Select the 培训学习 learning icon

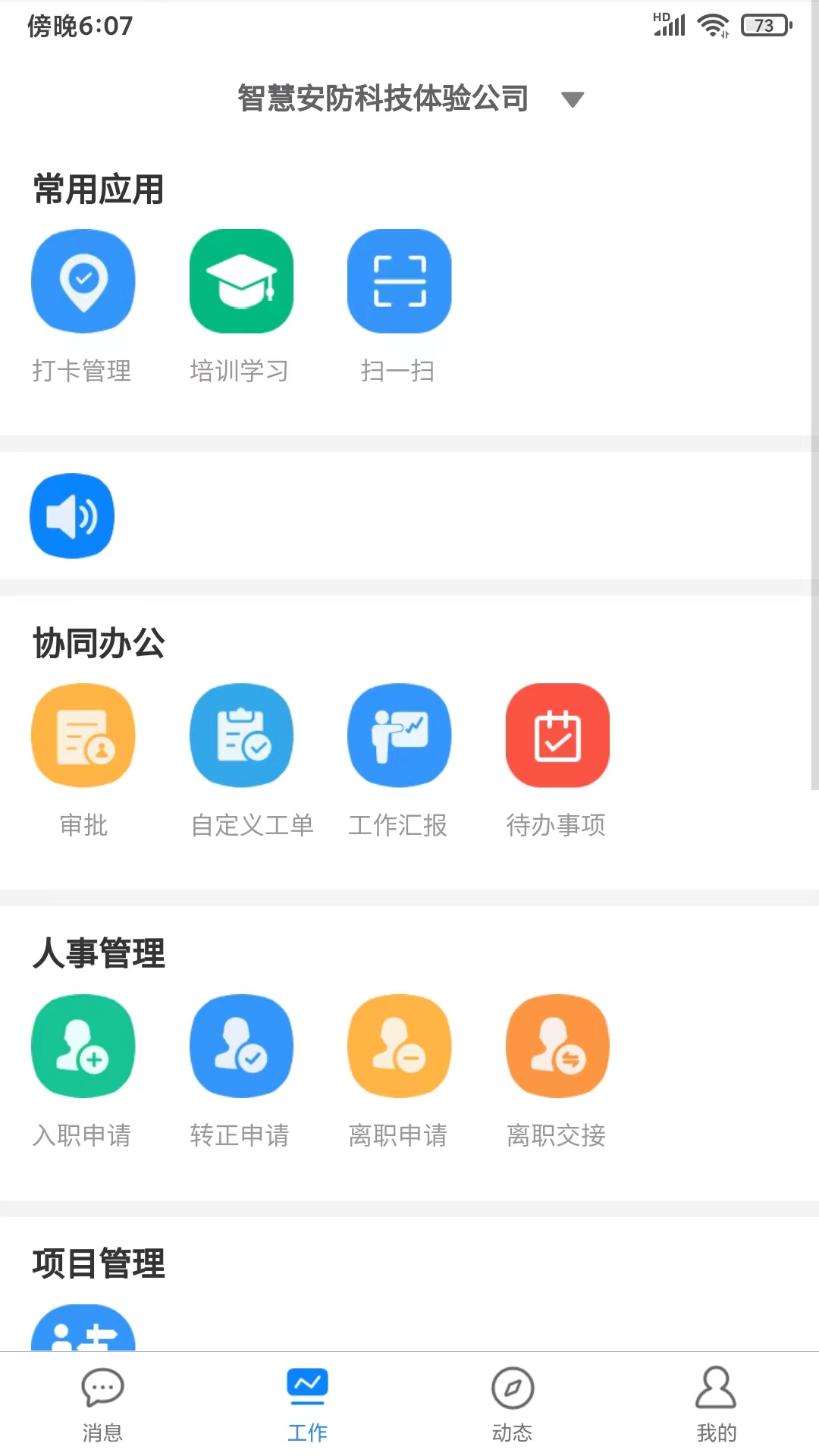(241, 281)
